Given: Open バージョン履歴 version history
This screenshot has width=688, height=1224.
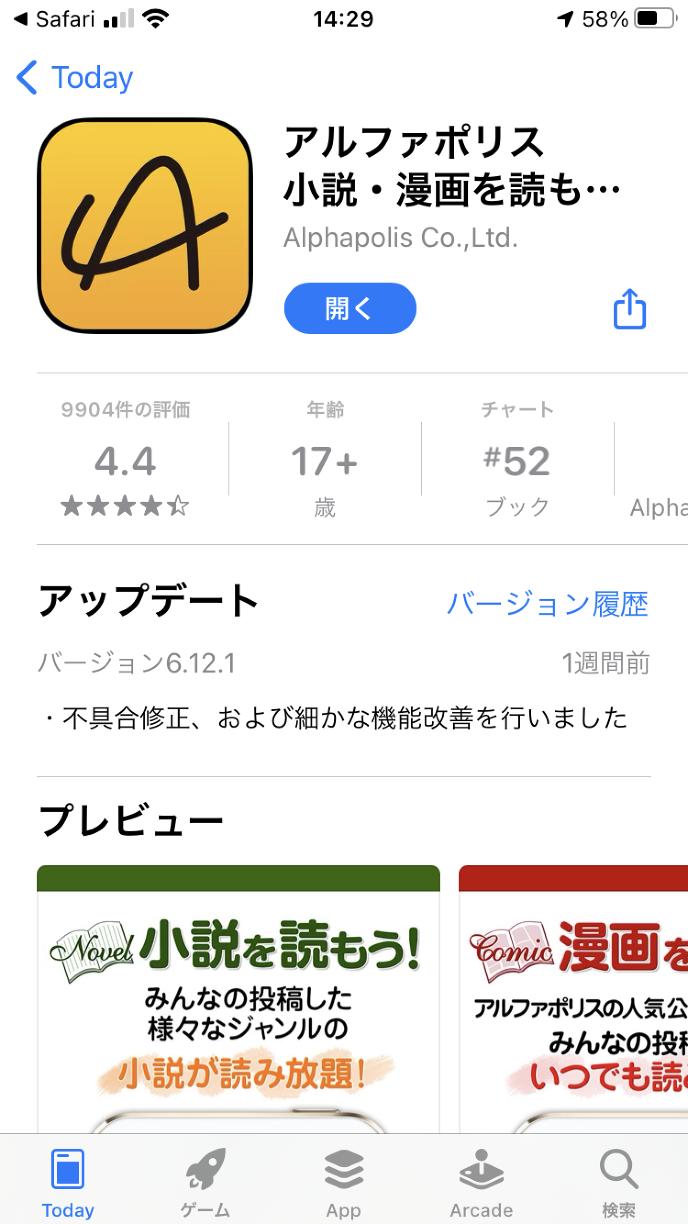Looking at the screenshot, I should pyautogui.click(x=547, y=604).
